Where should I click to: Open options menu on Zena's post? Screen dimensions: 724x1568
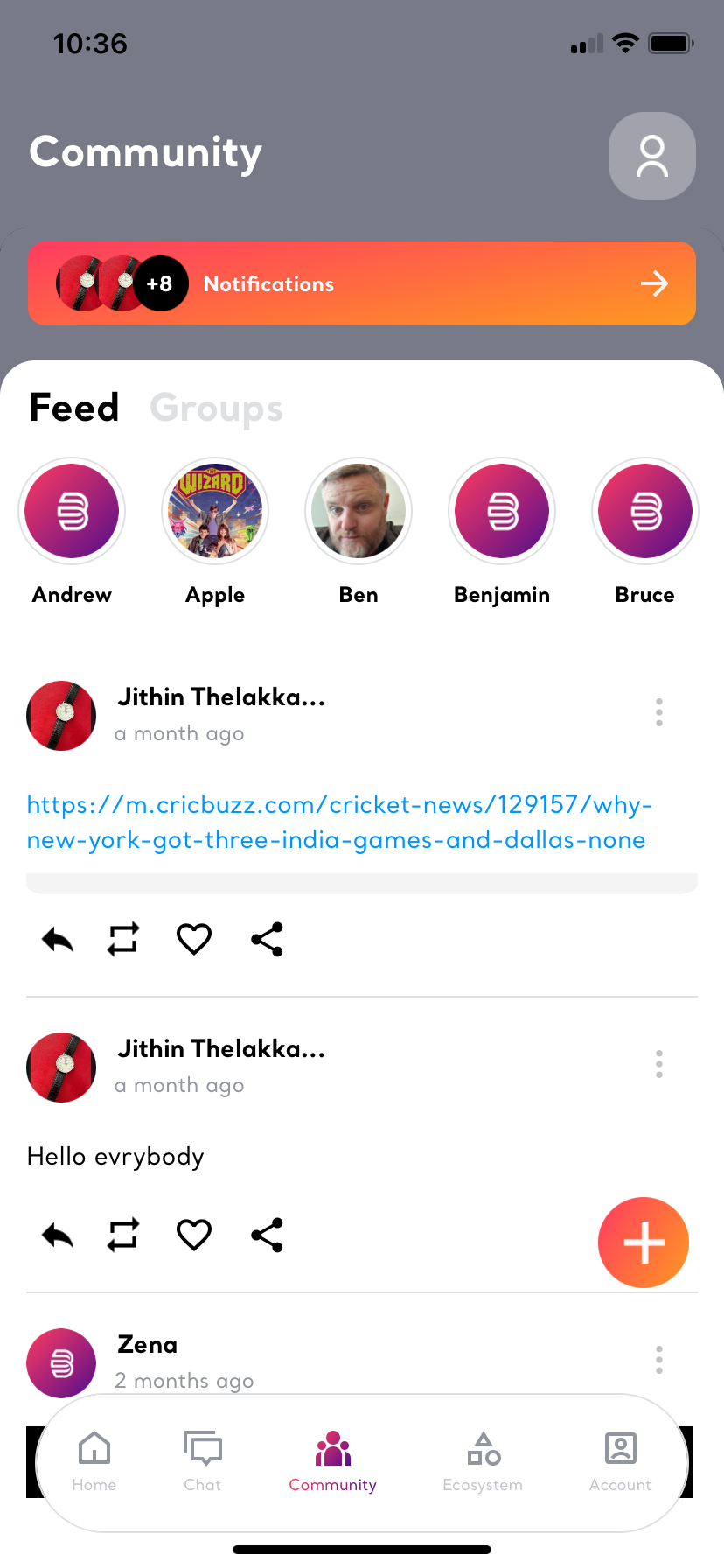[x=659, y=1360]
